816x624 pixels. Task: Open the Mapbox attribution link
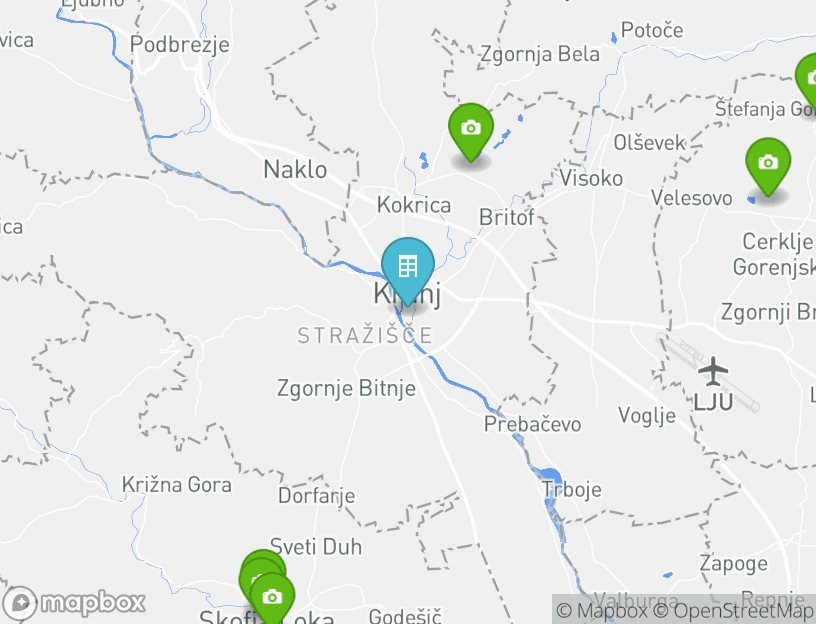click(610, 610)
